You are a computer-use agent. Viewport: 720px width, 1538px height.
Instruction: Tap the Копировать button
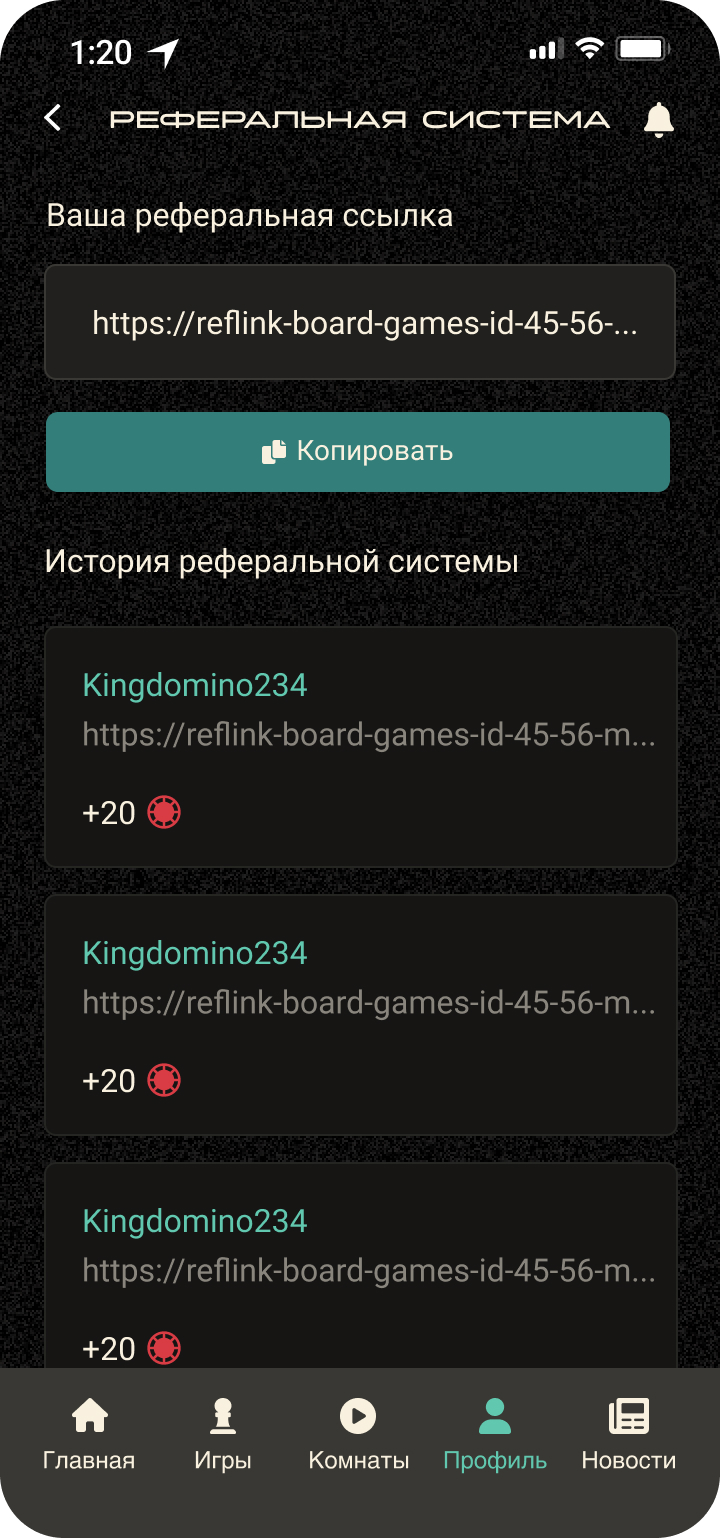(358, 451)
